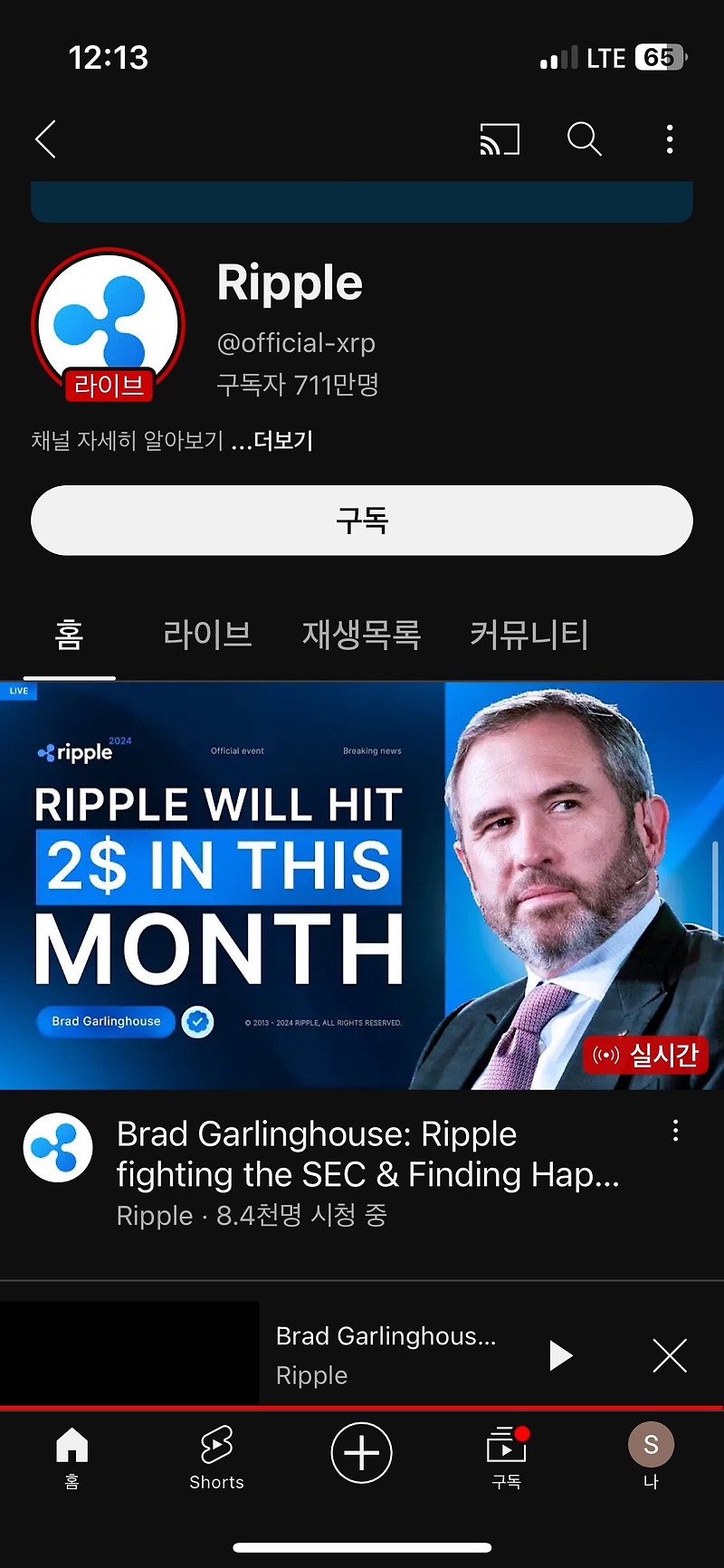Resume playback in the miniplayer

click(x=561, y=1355)
